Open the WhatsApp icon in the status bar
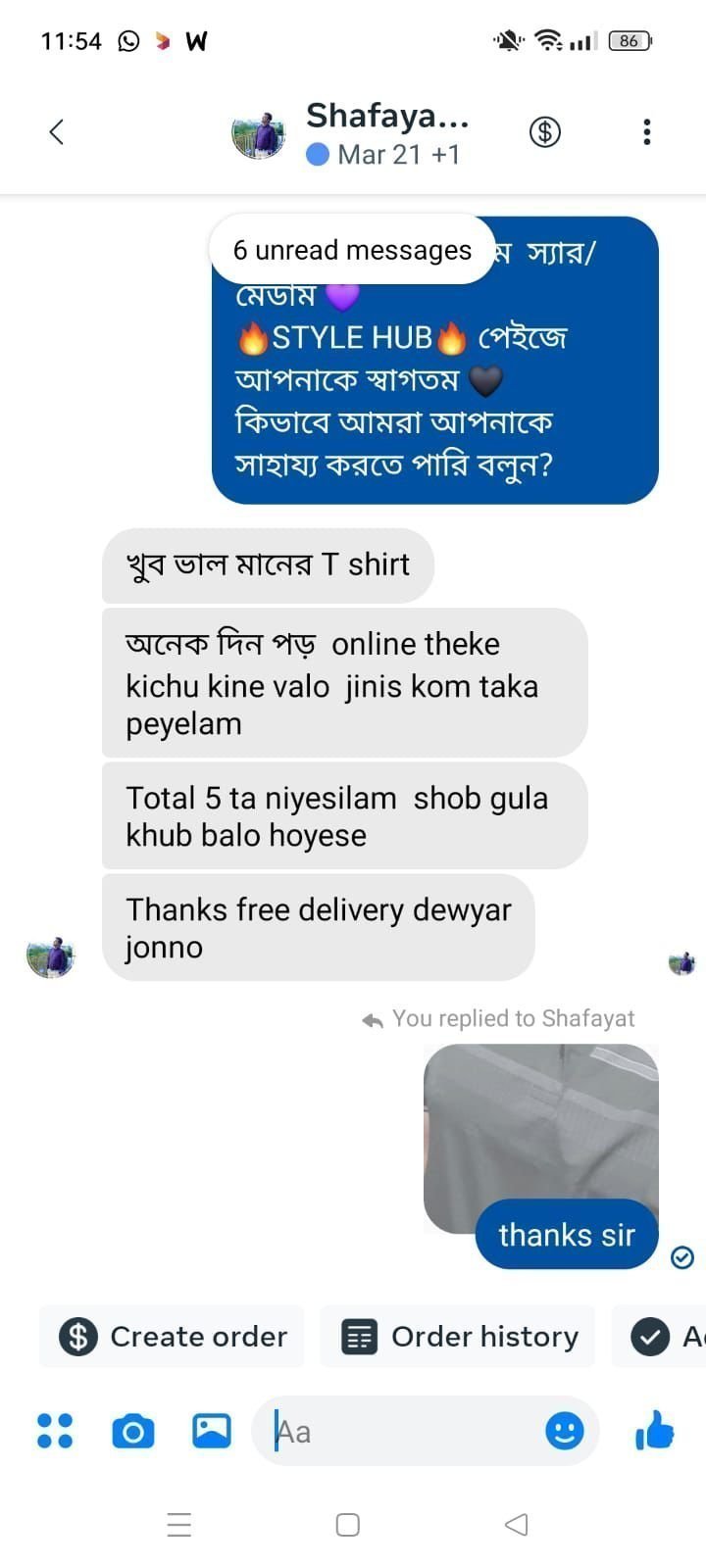Screen dimensions: 706x1568 pos(128,41)
